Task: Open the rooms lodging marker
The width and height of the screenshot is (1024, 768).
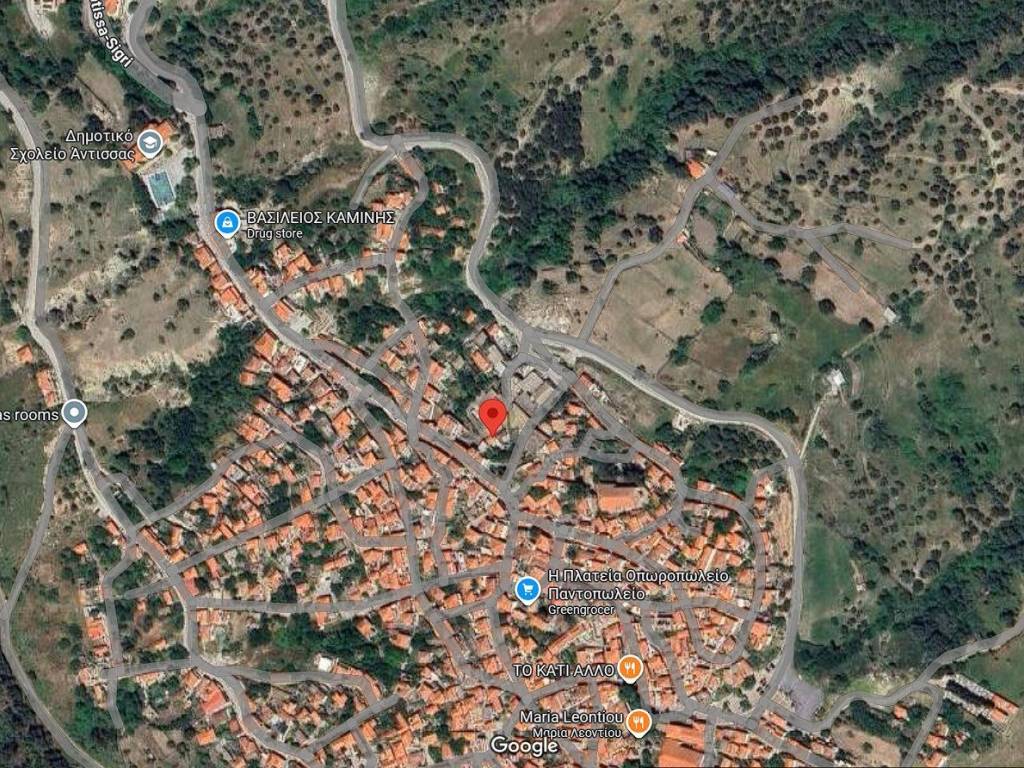Action: (74, 412)
